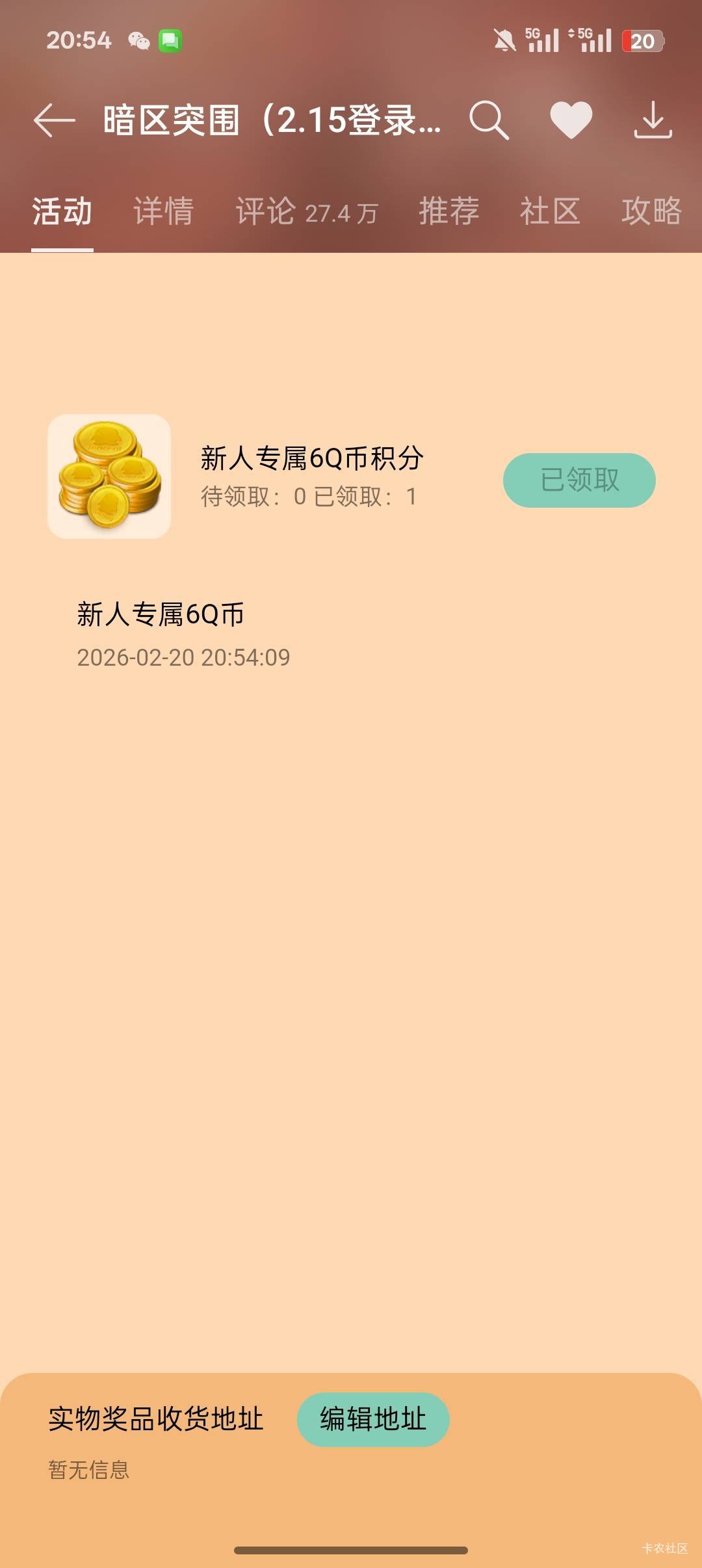Tap 编辑地址 to edit shipping address
Viewport: 702px width, 1568px height.
pyautogui.click(x=373, y=1419)
